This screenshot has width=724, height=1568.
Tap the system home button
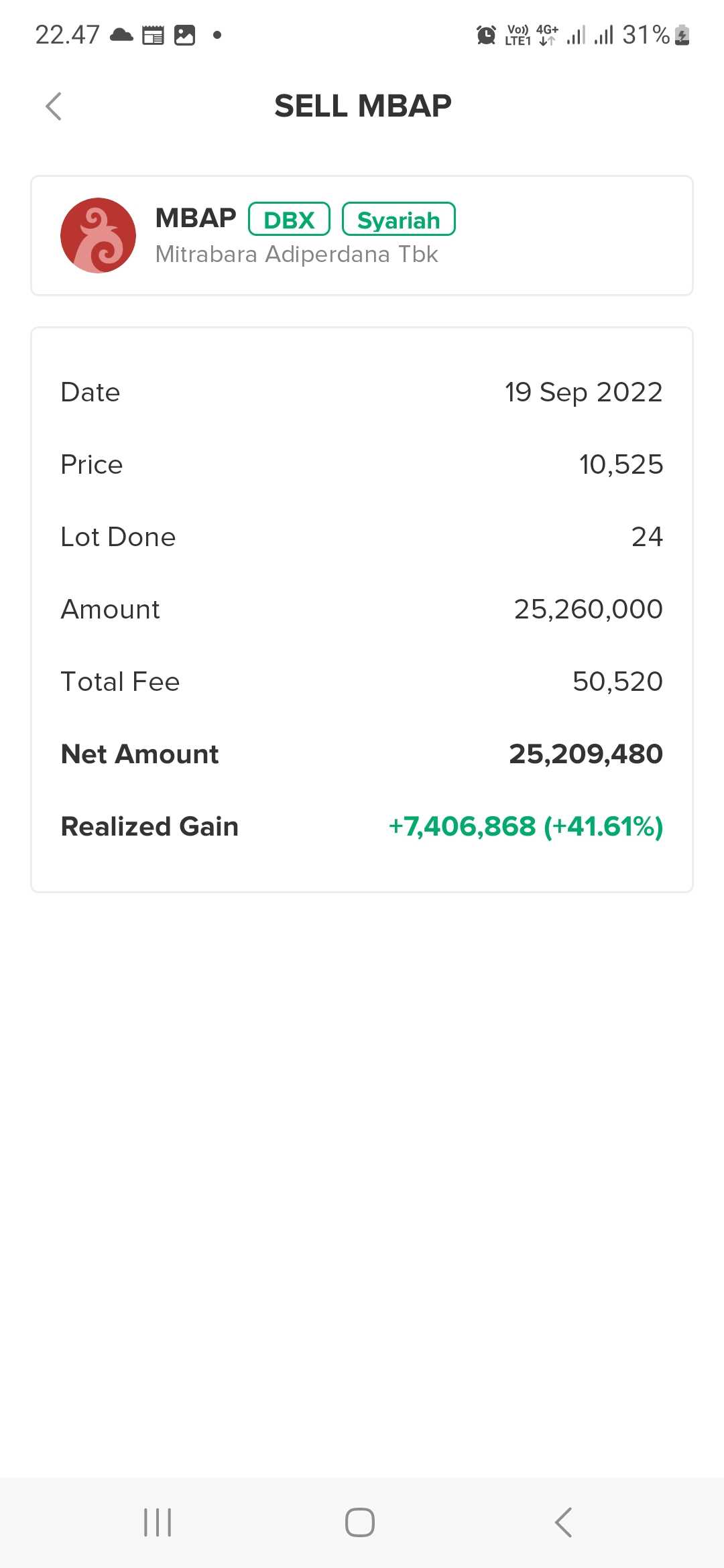pyautogui.click(x=360, y=1522)
